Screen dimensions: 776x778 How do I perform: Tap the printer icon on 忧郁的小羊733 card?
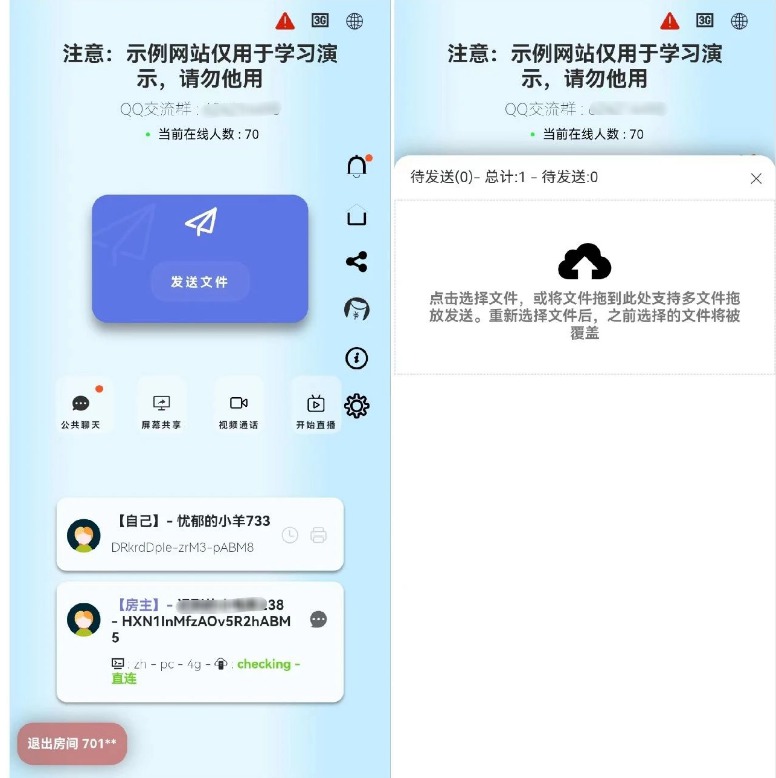319,535
